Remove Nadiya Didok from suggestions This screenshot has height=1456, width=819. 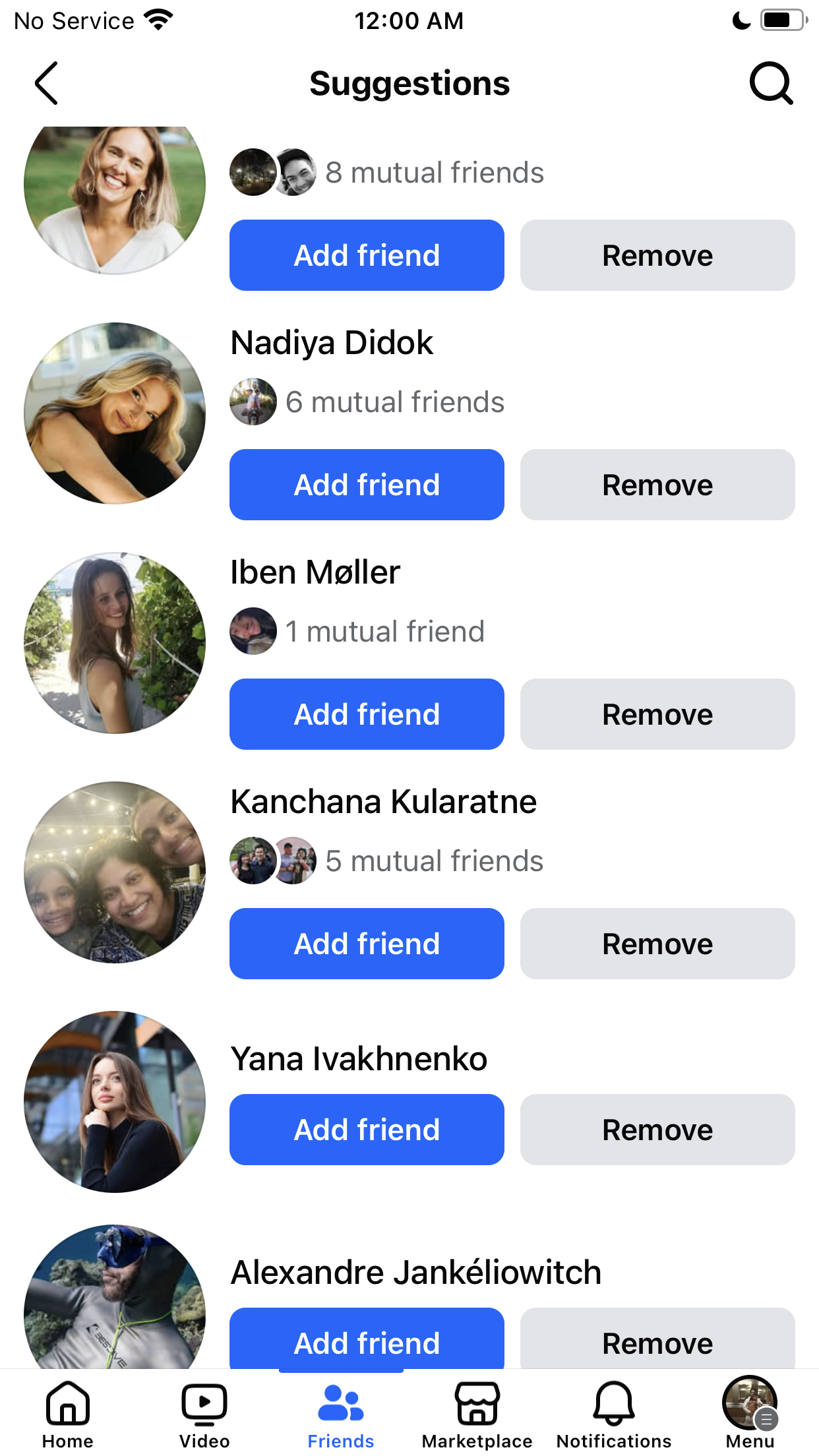(x=657, y=485)
